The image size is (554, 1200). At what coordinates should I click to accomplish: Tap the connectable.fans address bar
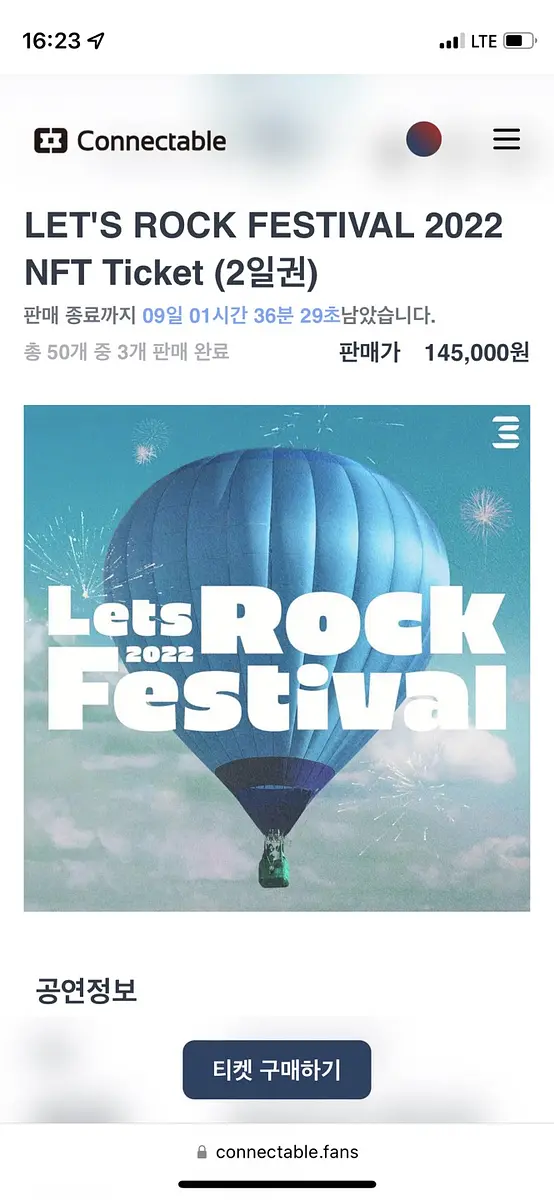pyautogui.click(x=277, y=1152)
